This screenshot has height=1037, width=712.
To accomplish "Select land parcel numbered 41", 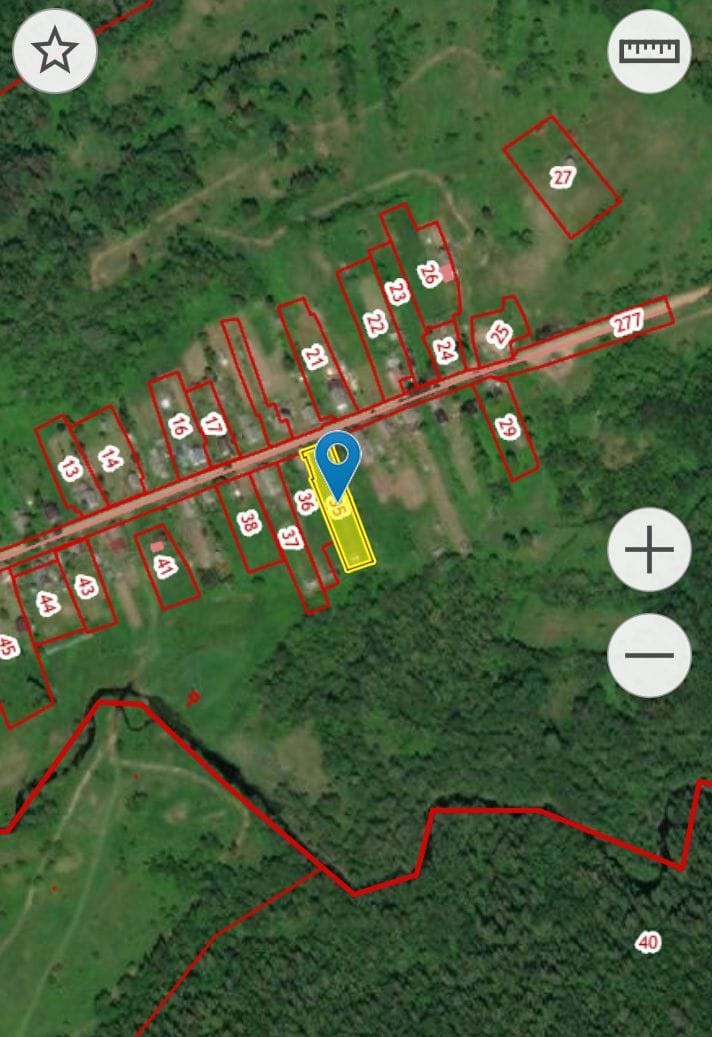I will coord(165,567).
